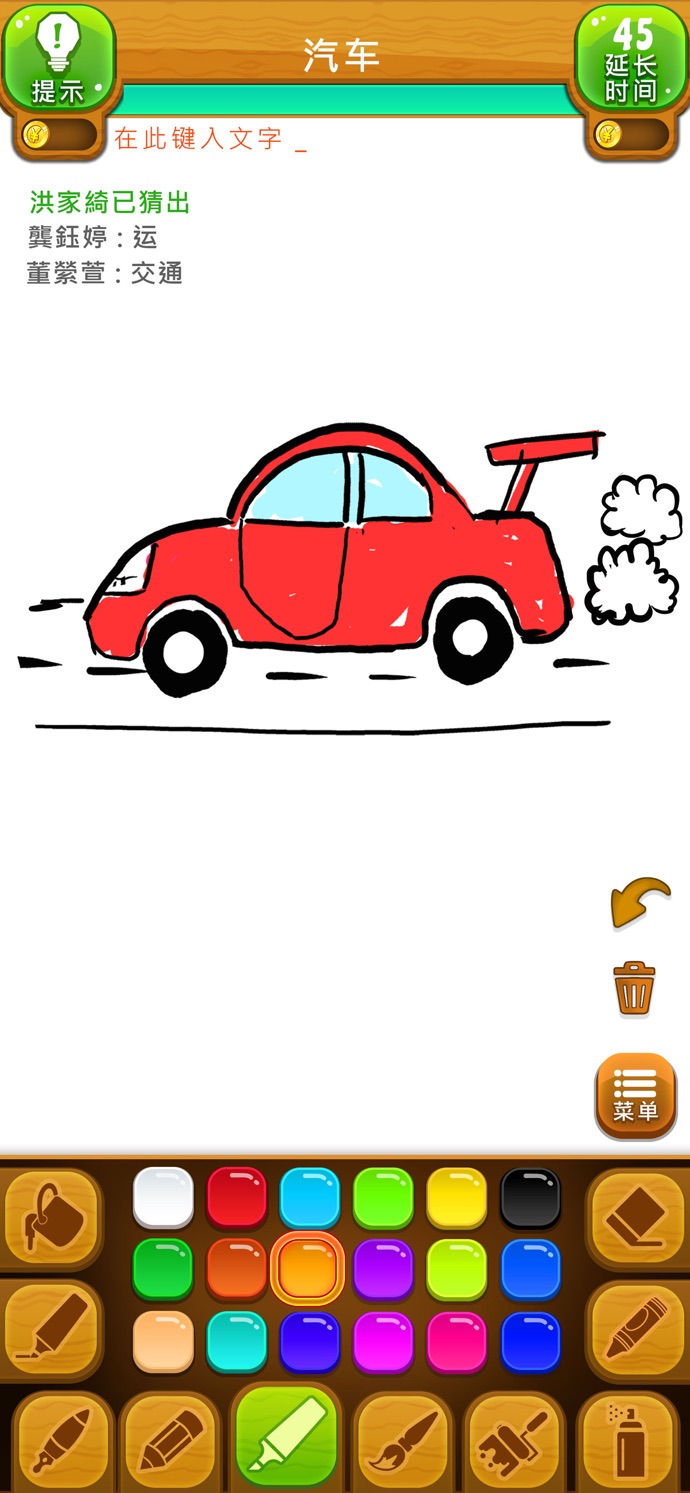This screenshot has height=1493, width=690.
Task: Tap the 提示 hint lightbulb button
Action: tap(57, 57)
